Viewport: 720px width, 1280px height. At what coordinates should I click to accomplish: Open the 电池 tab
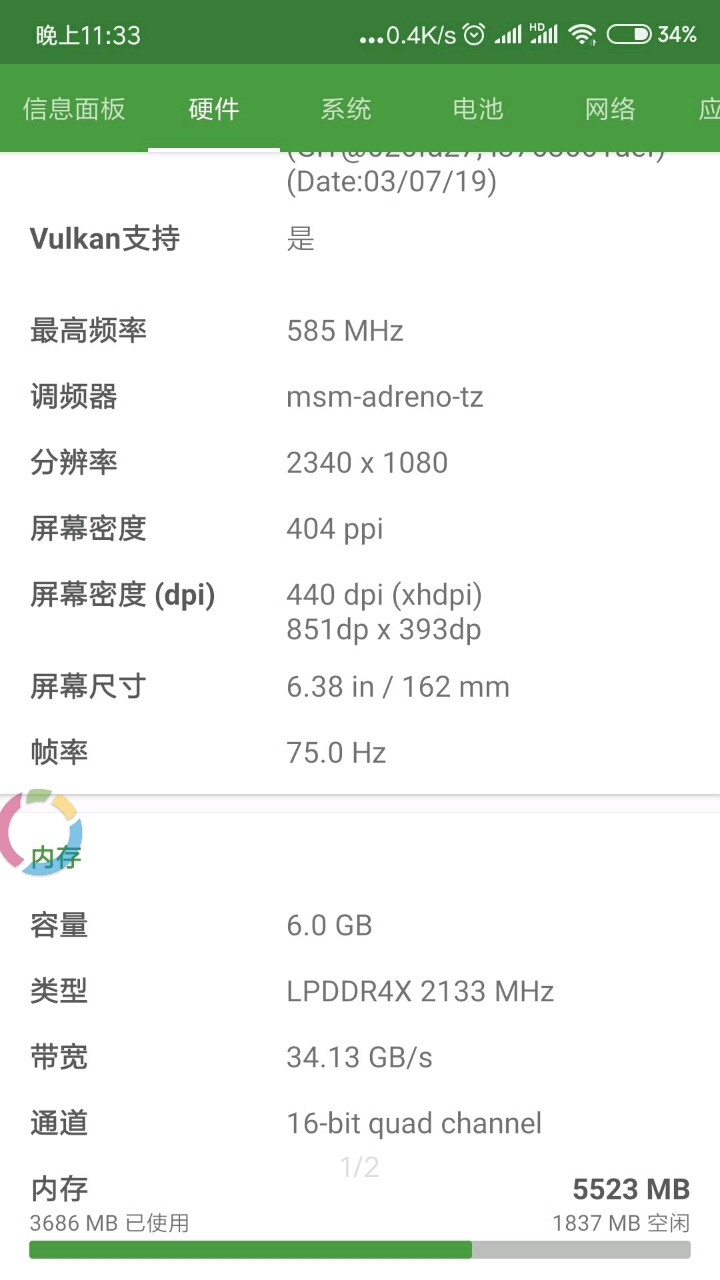point(477,110)
